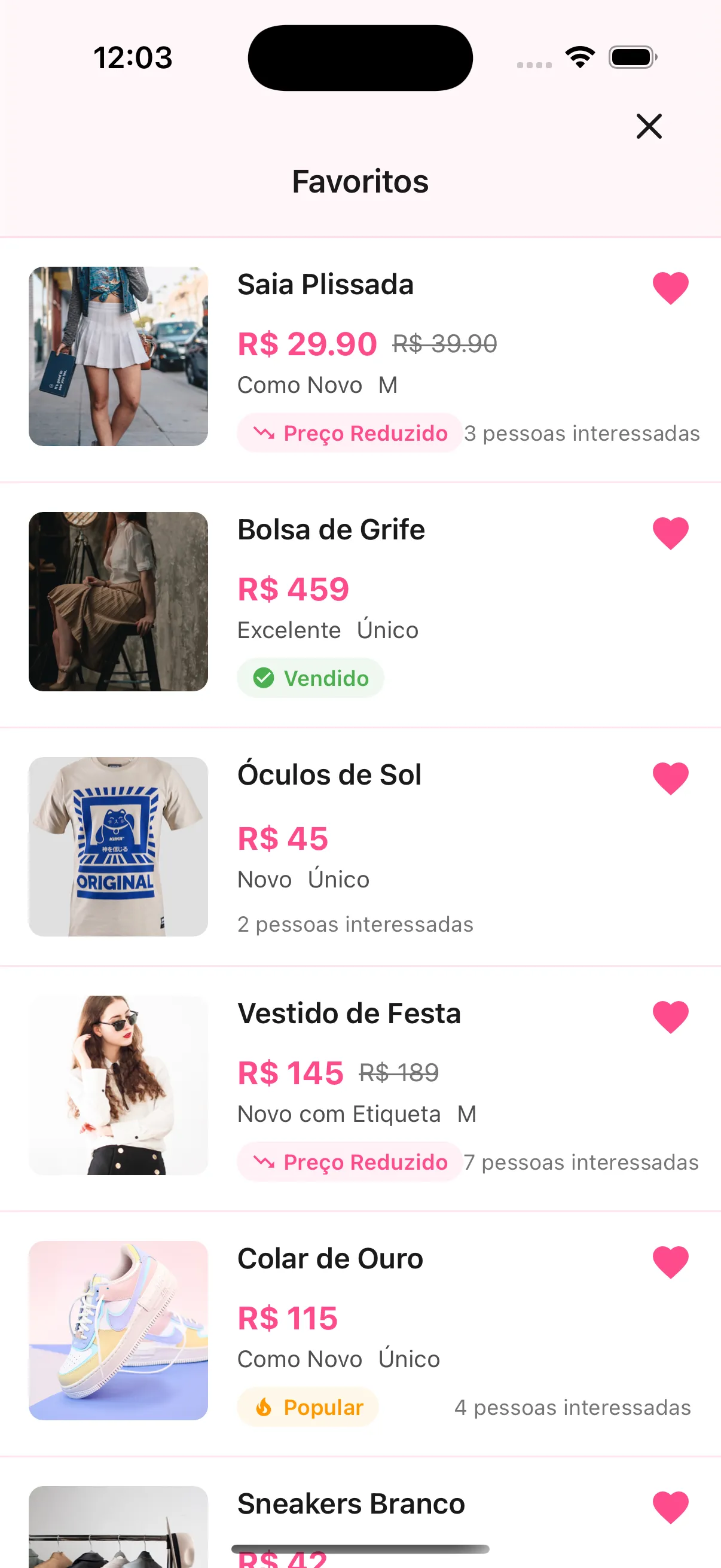Click the green Vendido checkmark icon
The height and width of the screenshot is (1568, 721).
coord(265,678)
